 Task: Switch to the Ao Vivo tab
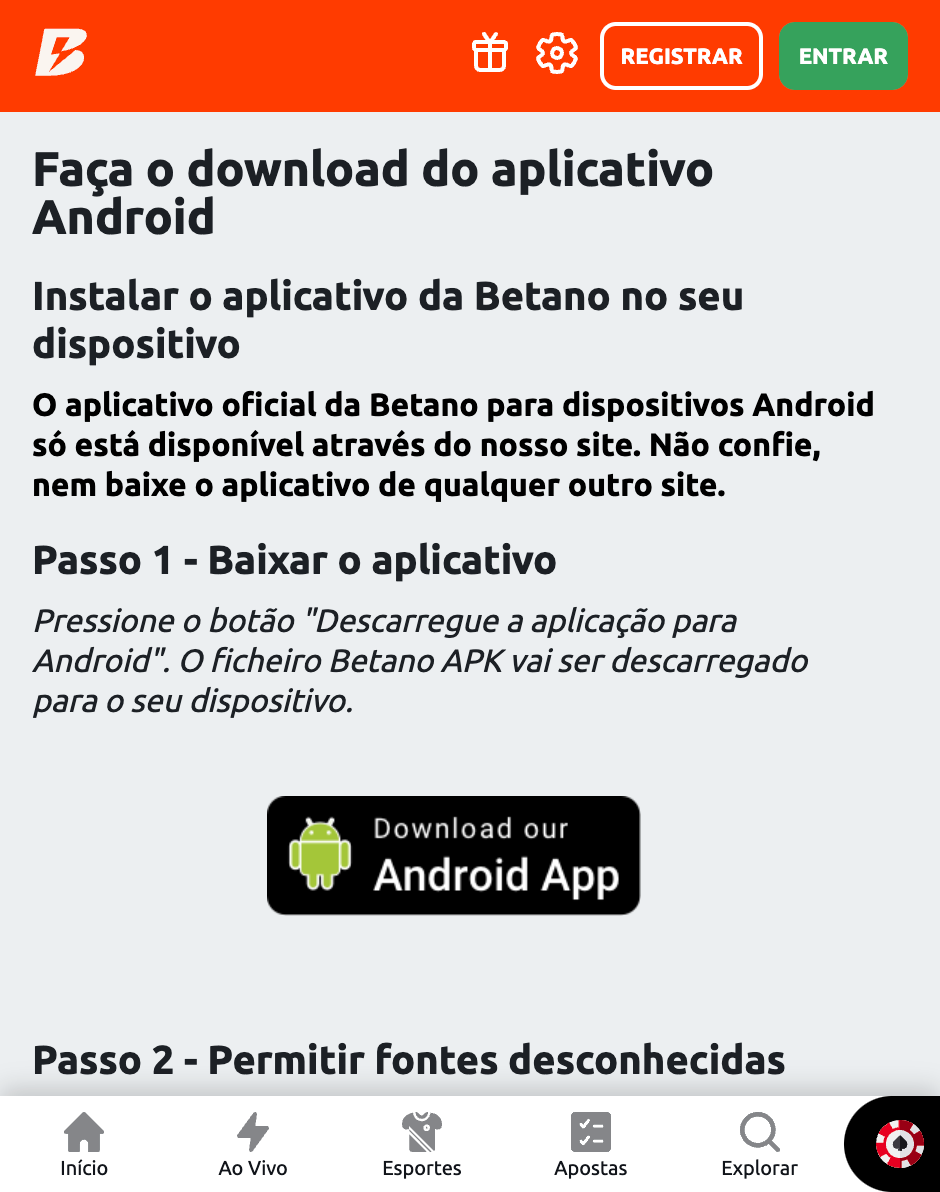[x=253, y=1145]
